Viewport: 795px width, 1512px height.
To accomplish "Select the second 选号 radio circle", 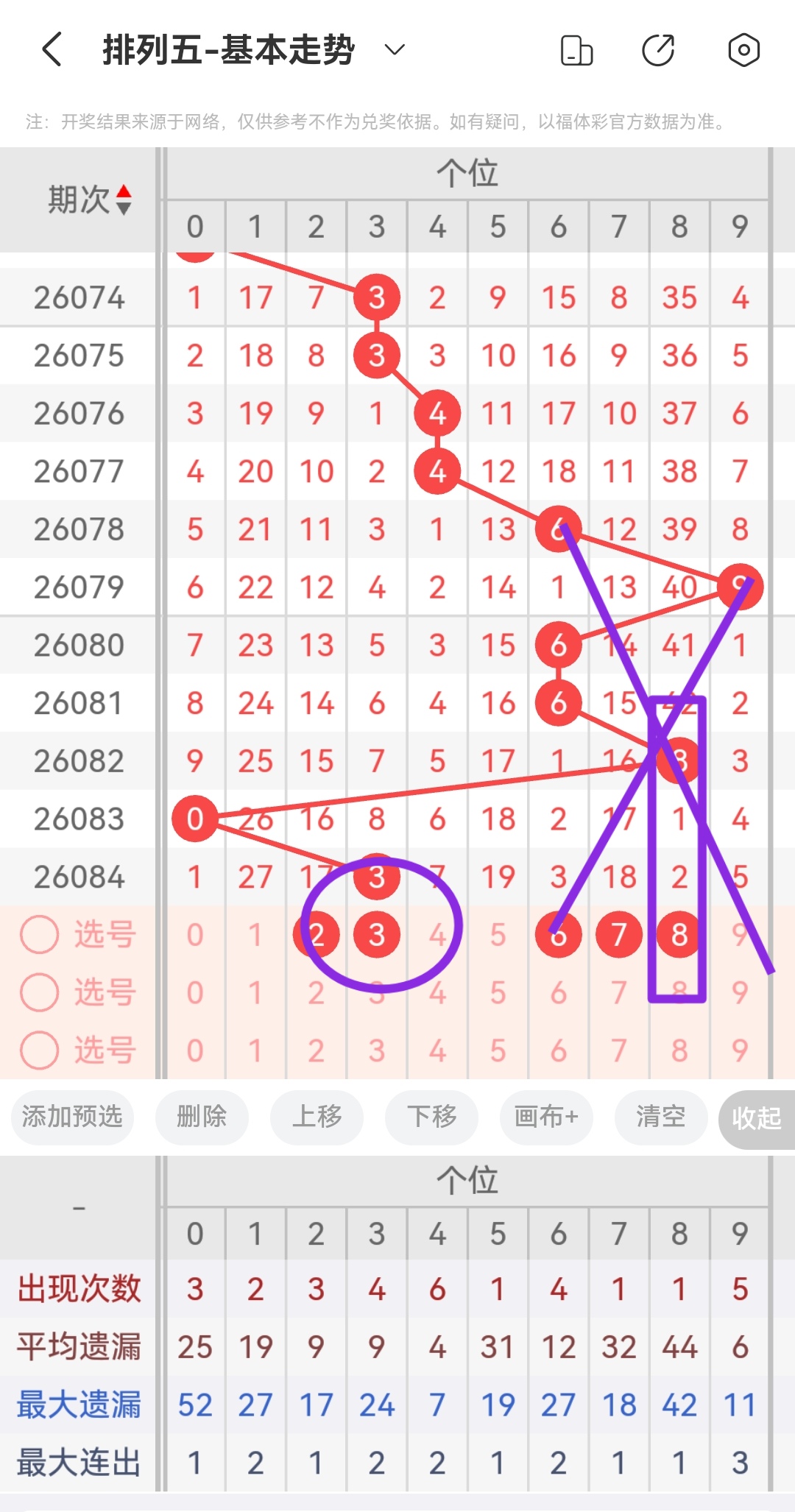I will [39, 992].
